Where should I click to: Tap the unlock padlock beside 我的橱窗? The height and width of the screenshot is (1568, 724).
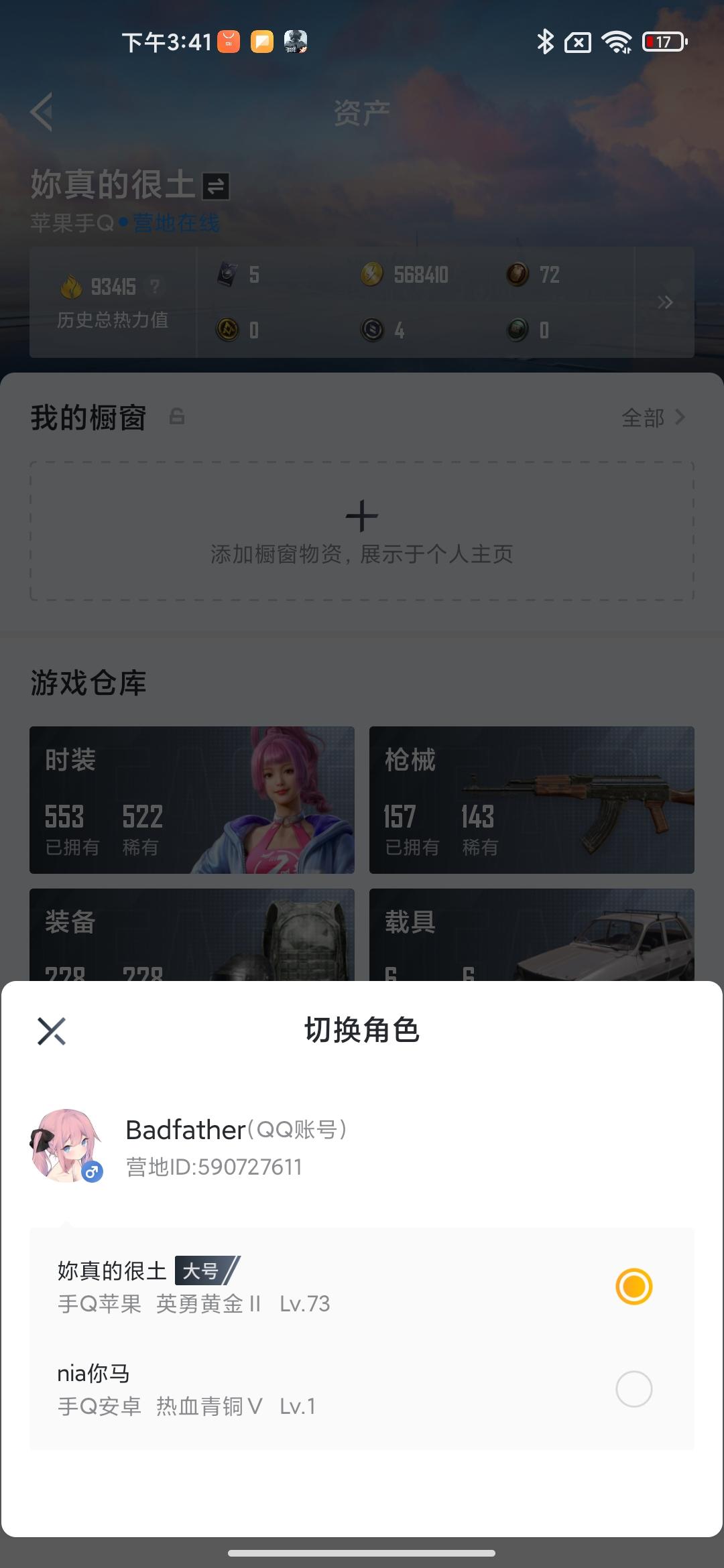(x=177, y=417)
